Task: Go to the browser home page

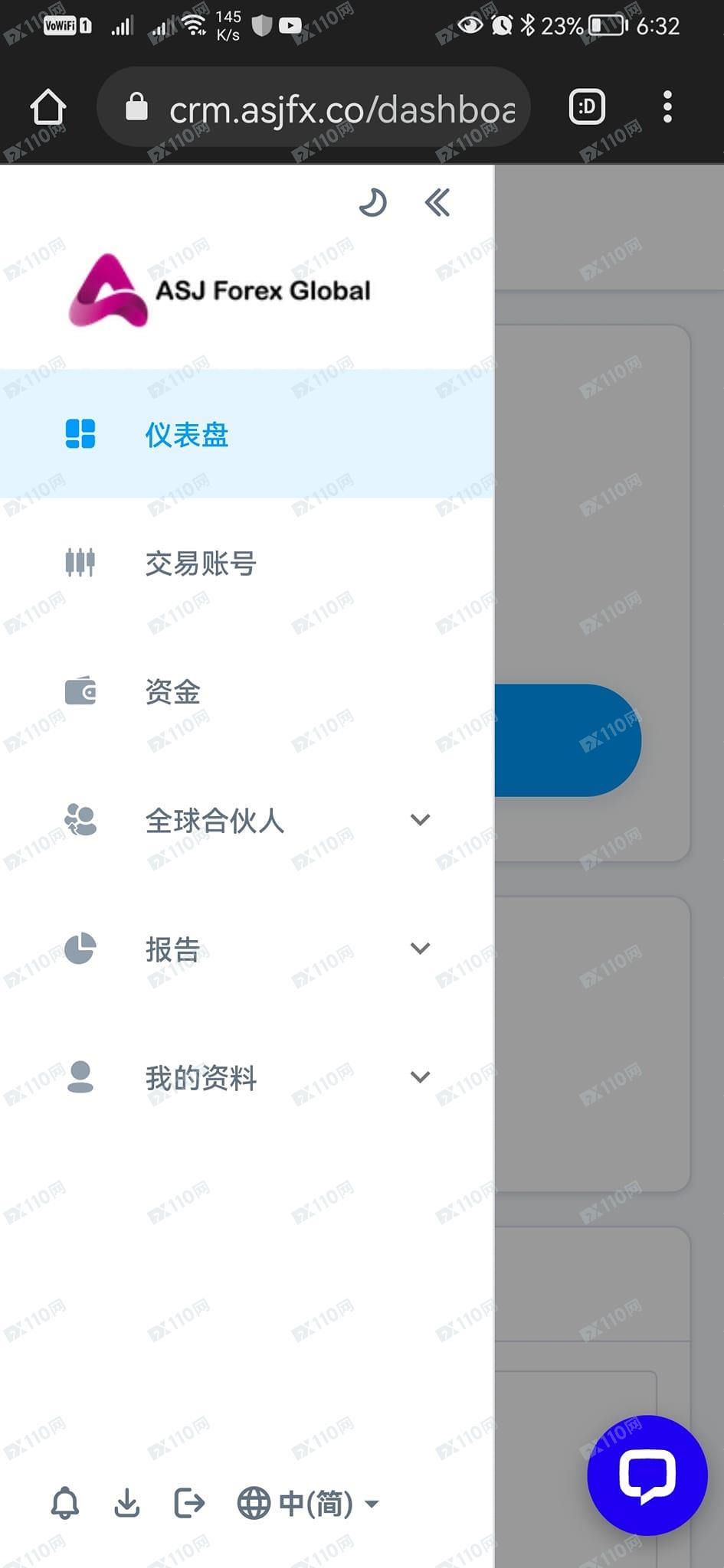Action: 48,106
